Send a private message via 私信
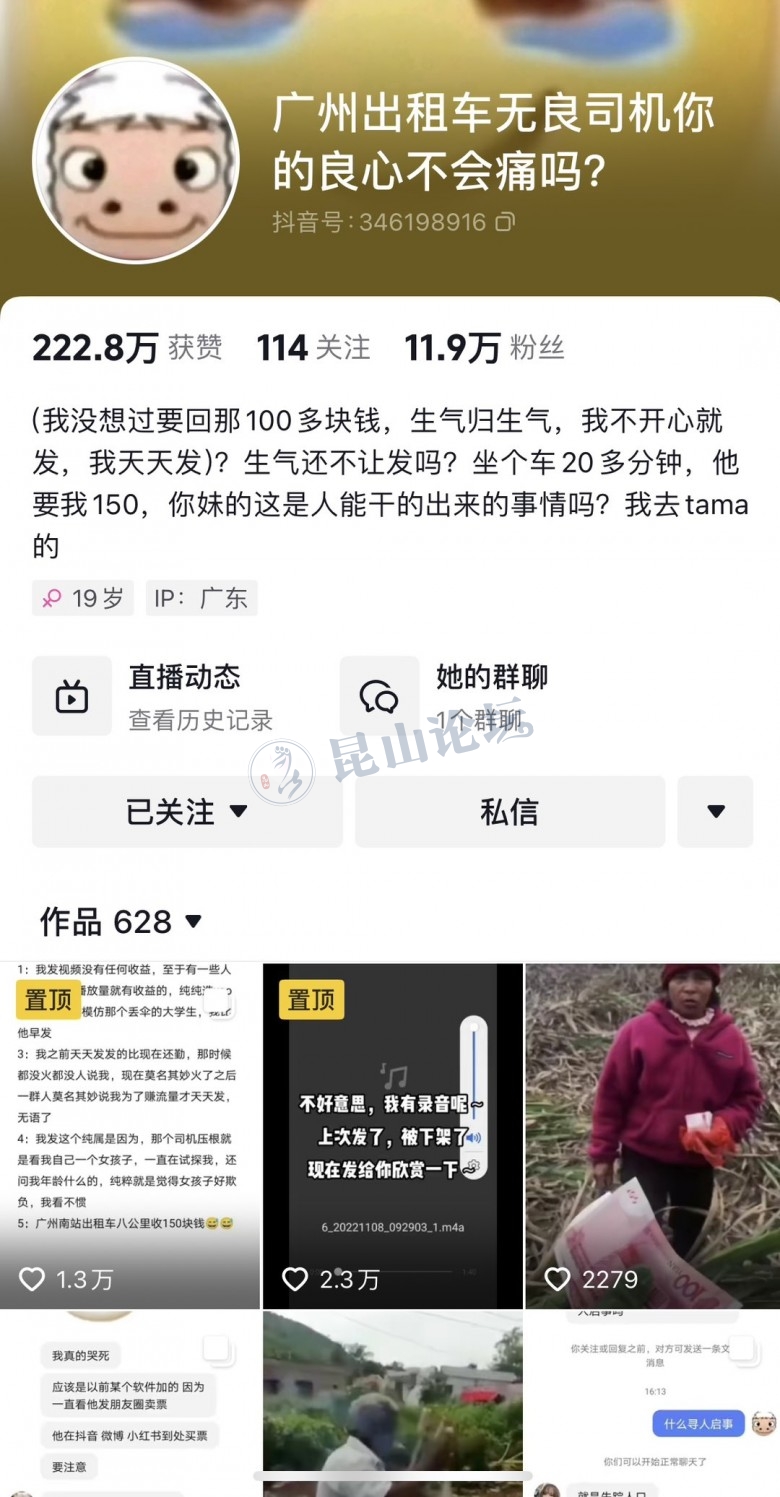Screen dimensions: 780x1497 coord(509,812)
